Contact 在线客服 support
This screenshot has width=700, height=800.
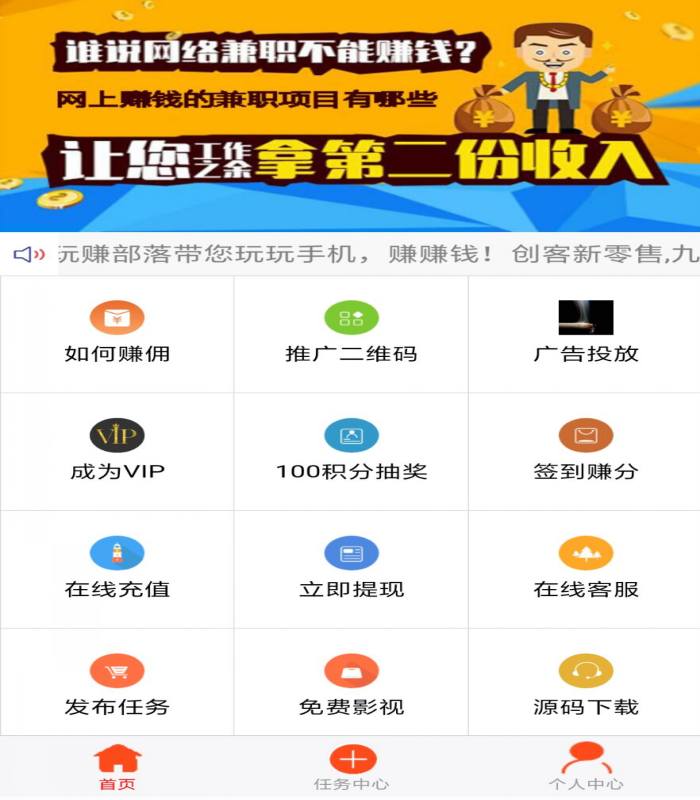[585, 570]
